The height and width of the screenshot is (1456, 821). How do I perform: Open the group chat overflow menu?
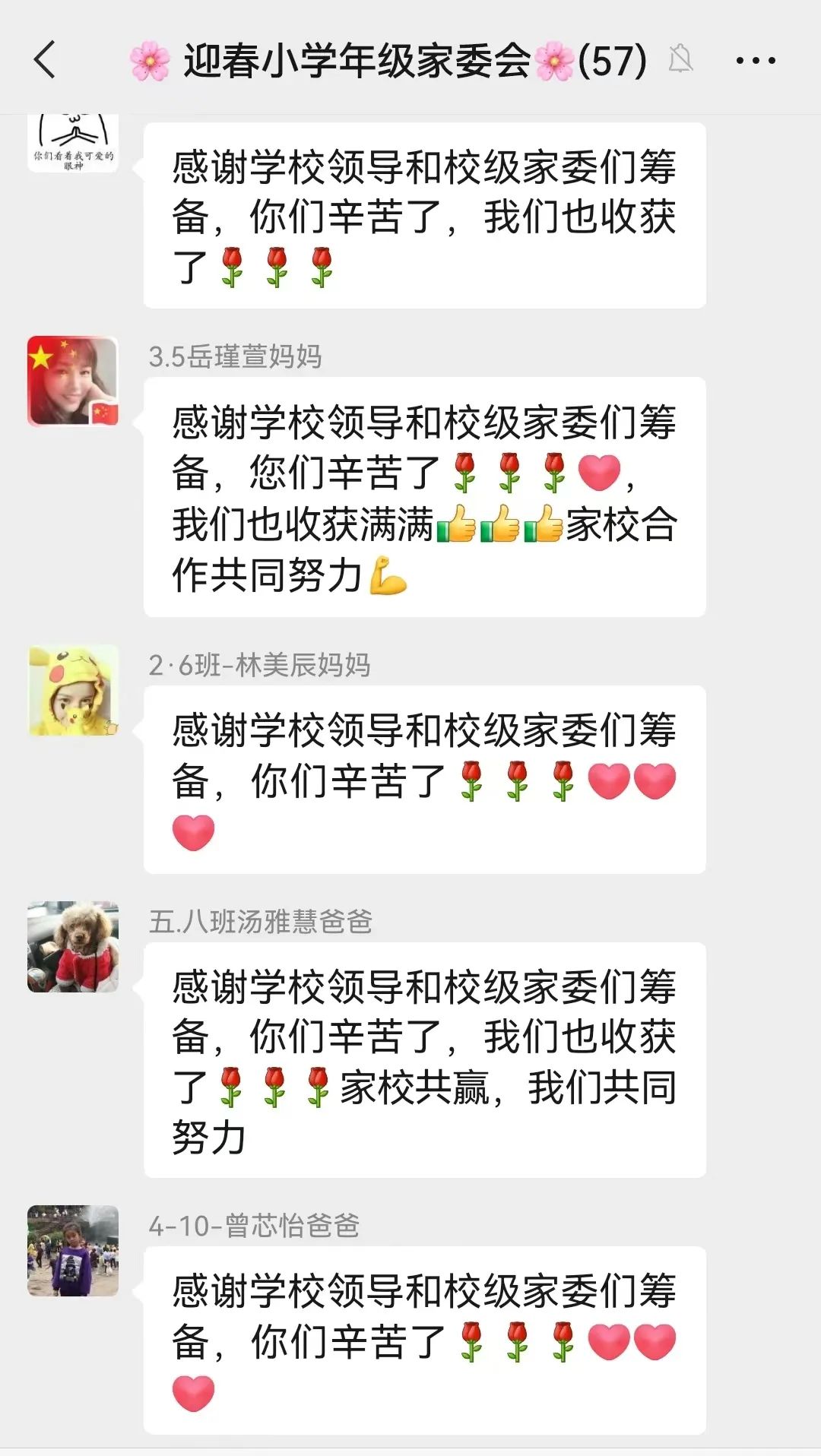click(756, 60)
